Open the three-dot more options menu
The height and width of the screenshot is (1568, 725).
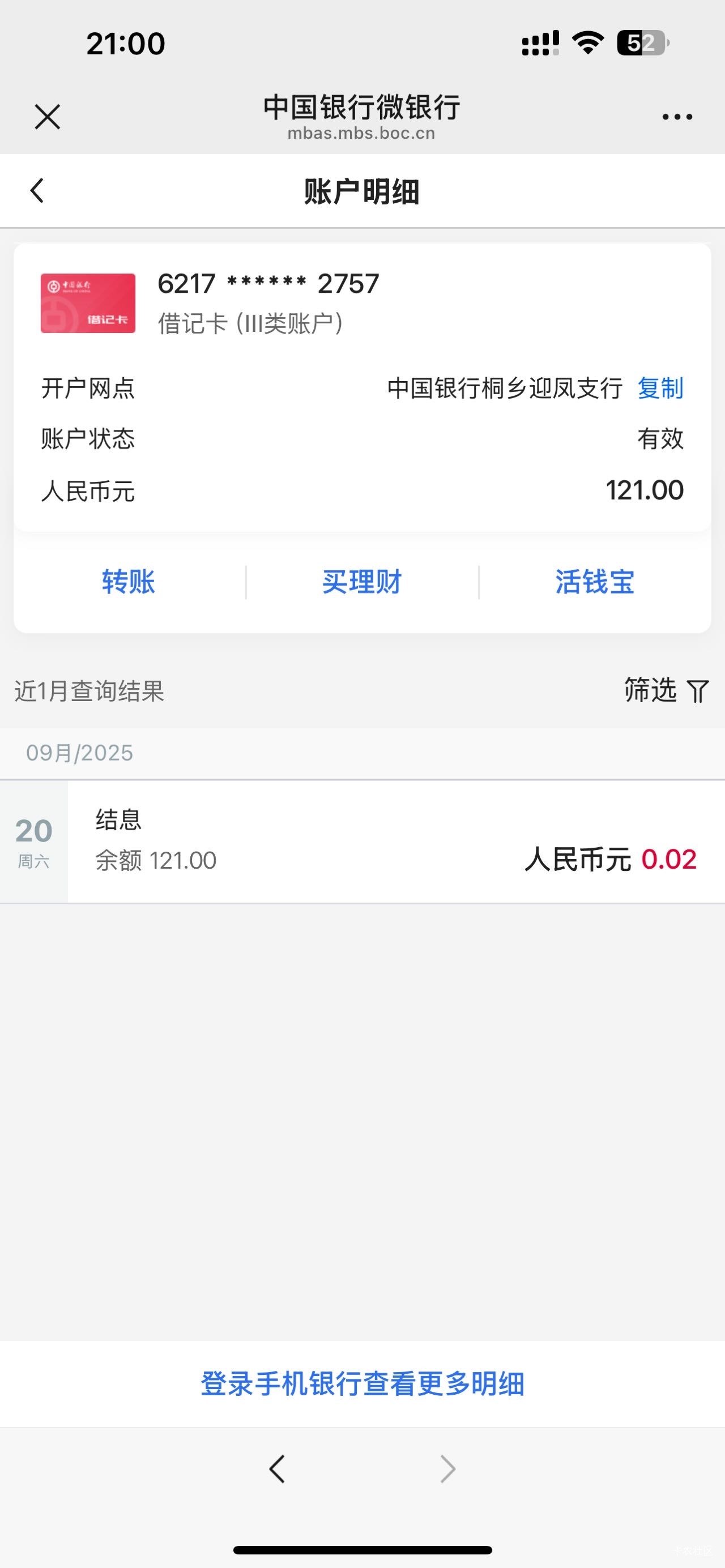[677, 117]
